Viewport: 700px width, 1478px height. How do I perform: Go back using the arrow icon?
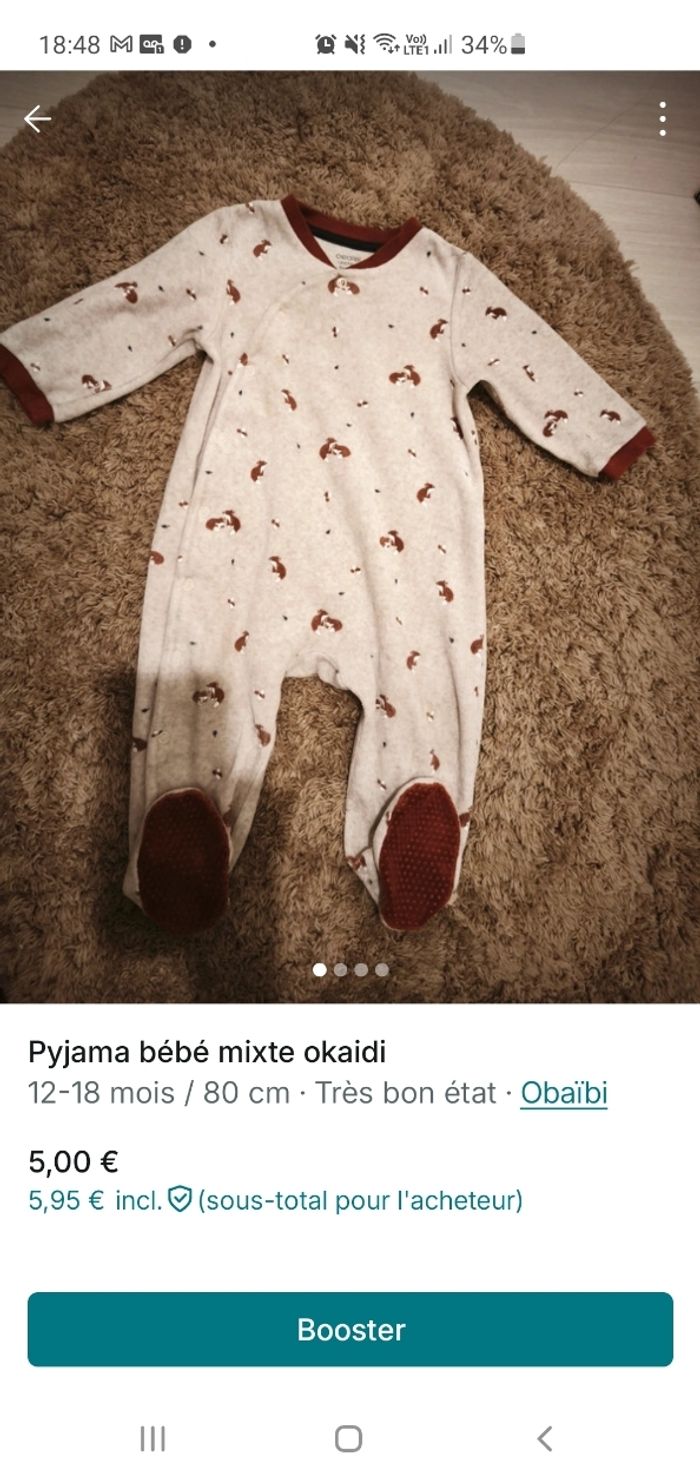coord(38,119)
